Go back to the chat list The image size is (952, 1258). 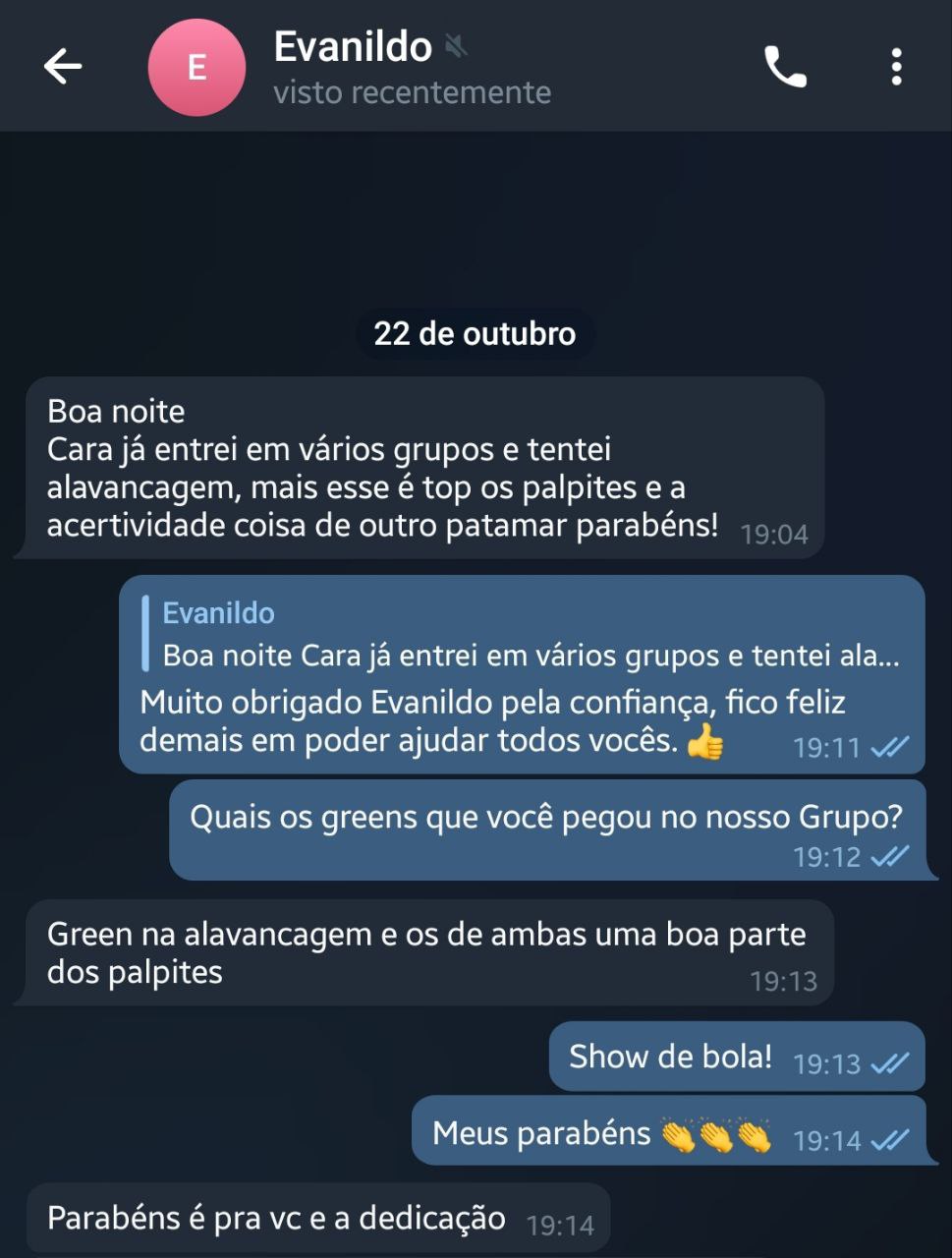point(63,67)
